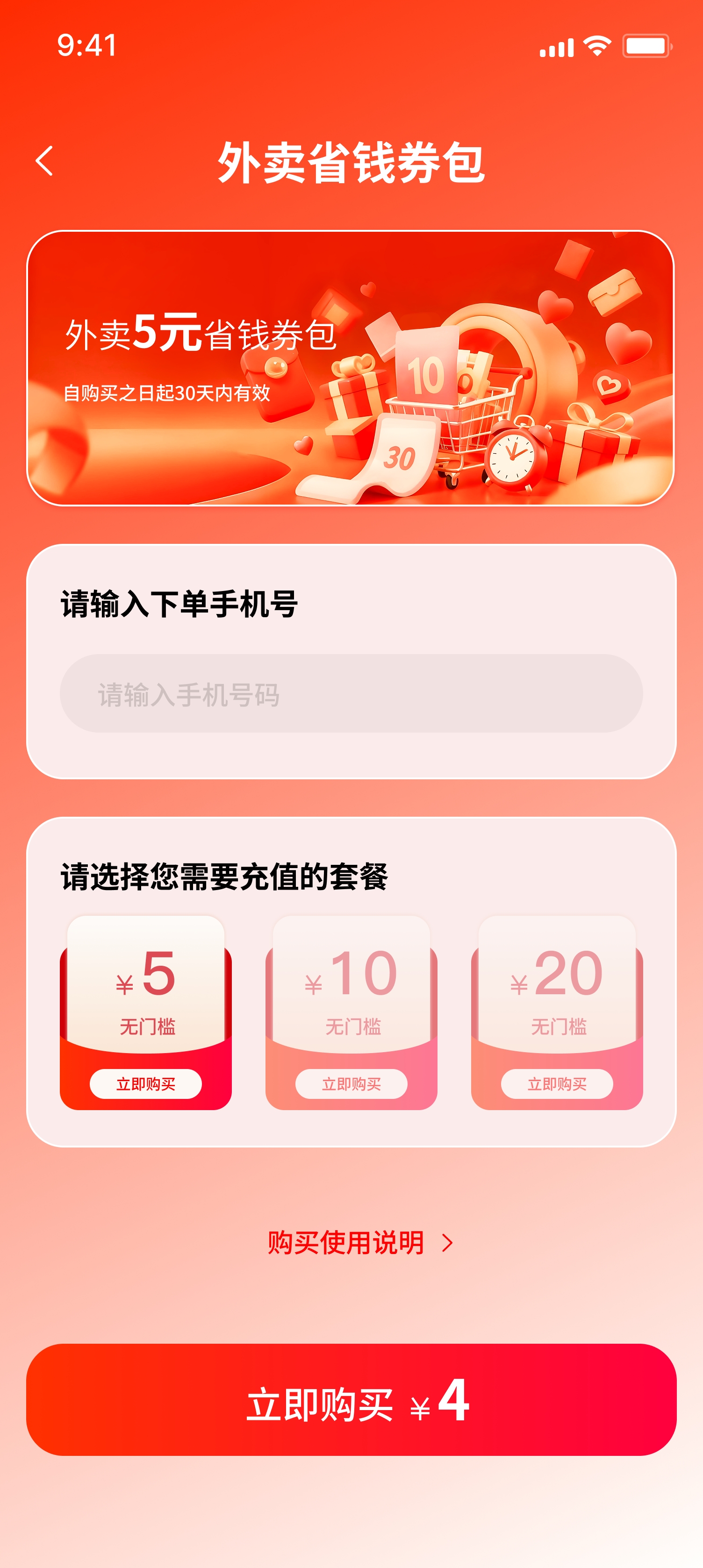Select the ¥10 无门槛 package card
Screen dimensions: 703x1568
(x=351, y=986)
